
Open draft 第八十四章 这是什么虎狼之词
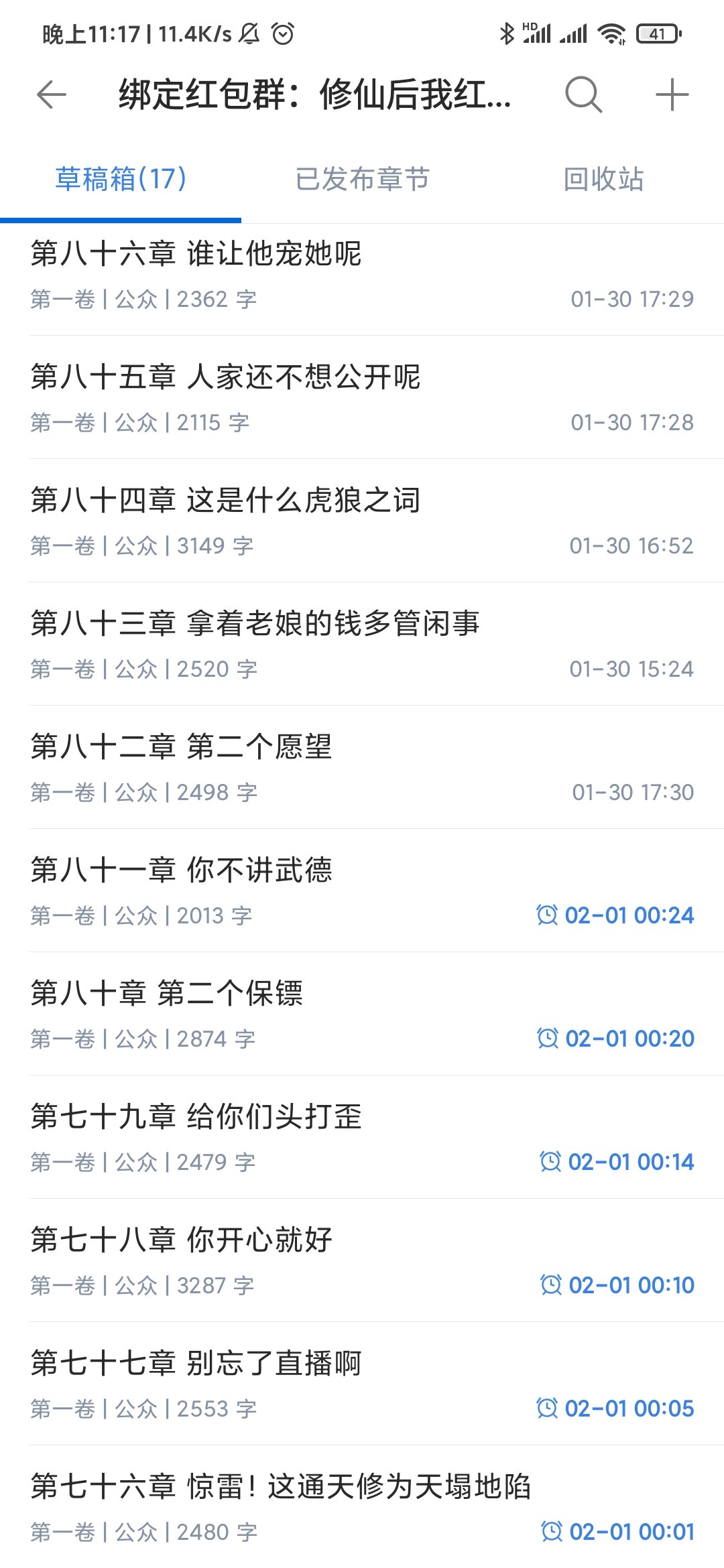point(362,521)
